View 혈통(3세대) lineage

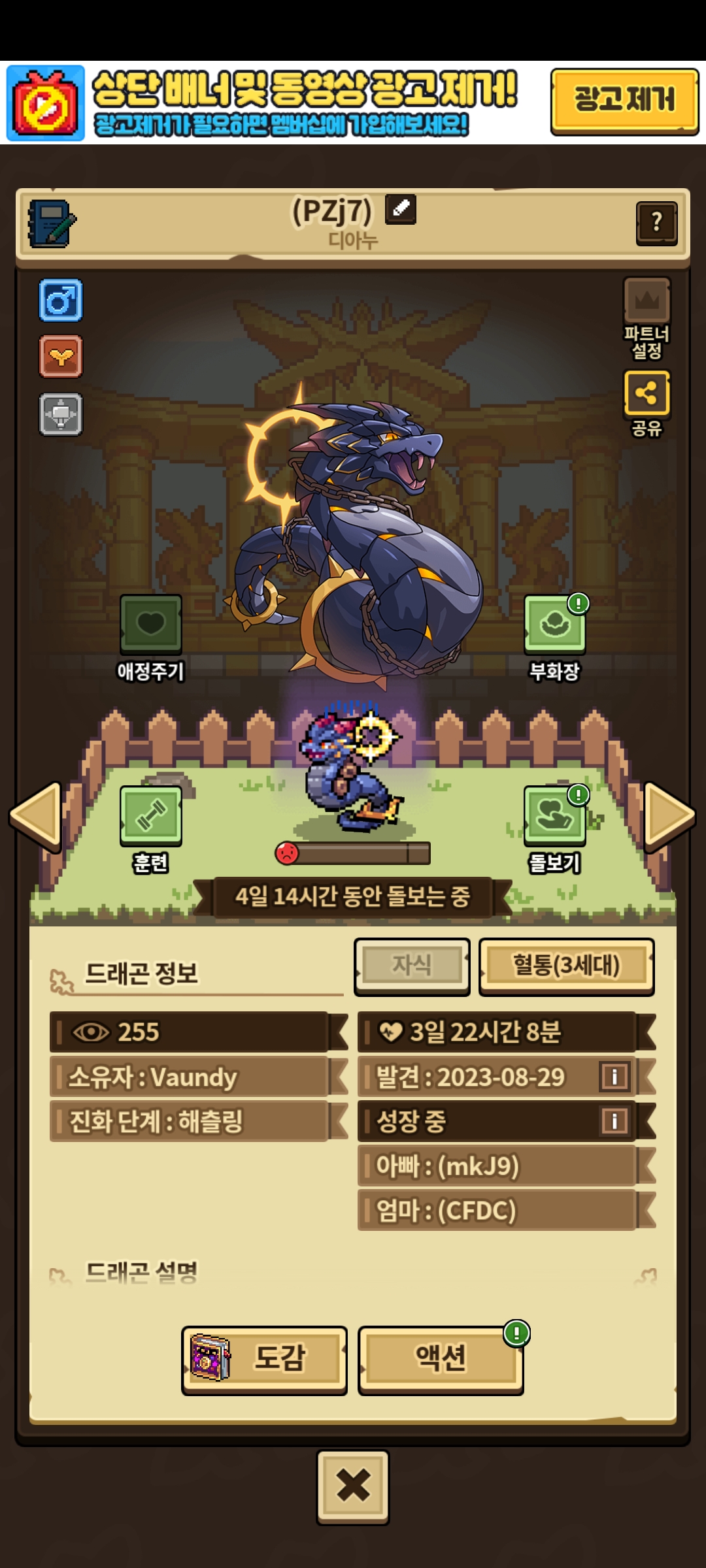(x=566, y=966)
